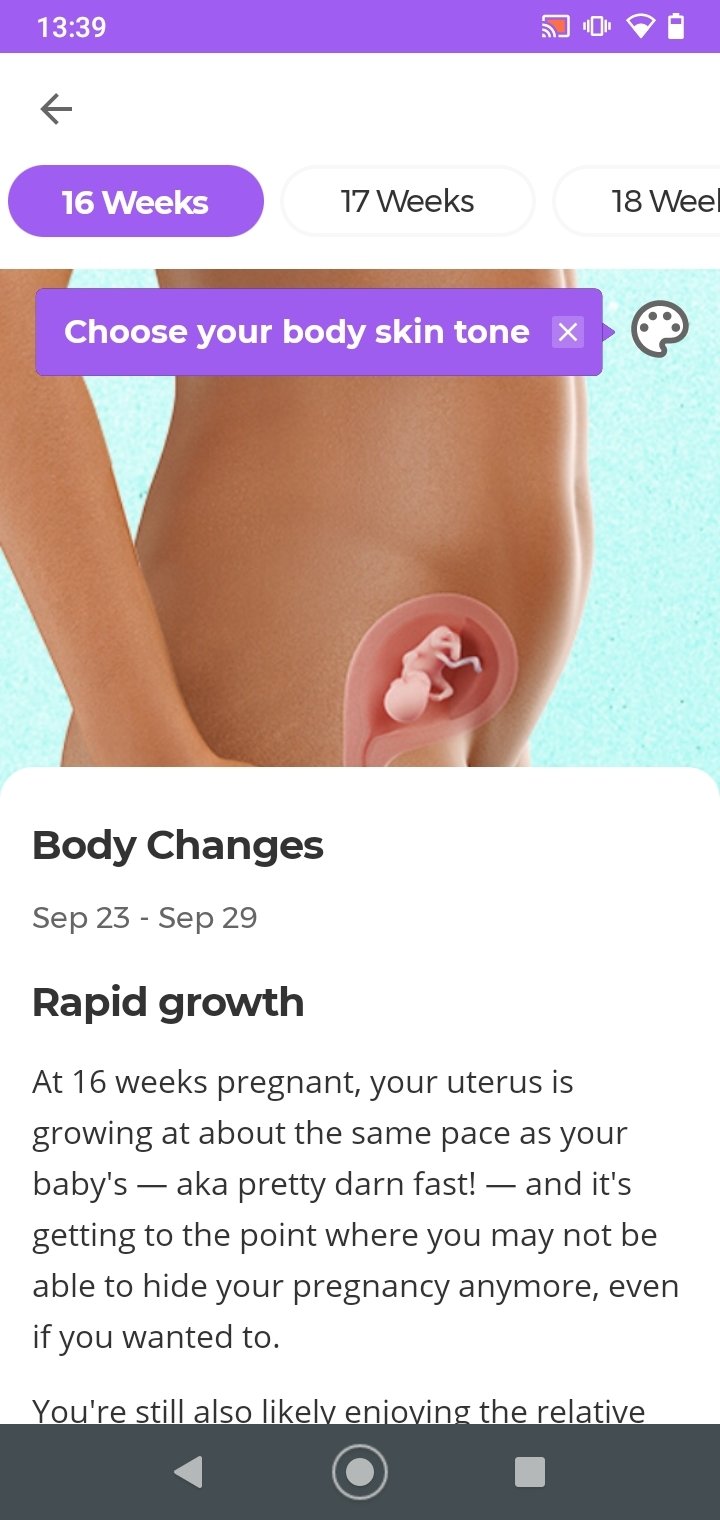This screenshot has height=1520, width=720.
Task: Select the 16 Weeks tab
Action: (136, 201)
